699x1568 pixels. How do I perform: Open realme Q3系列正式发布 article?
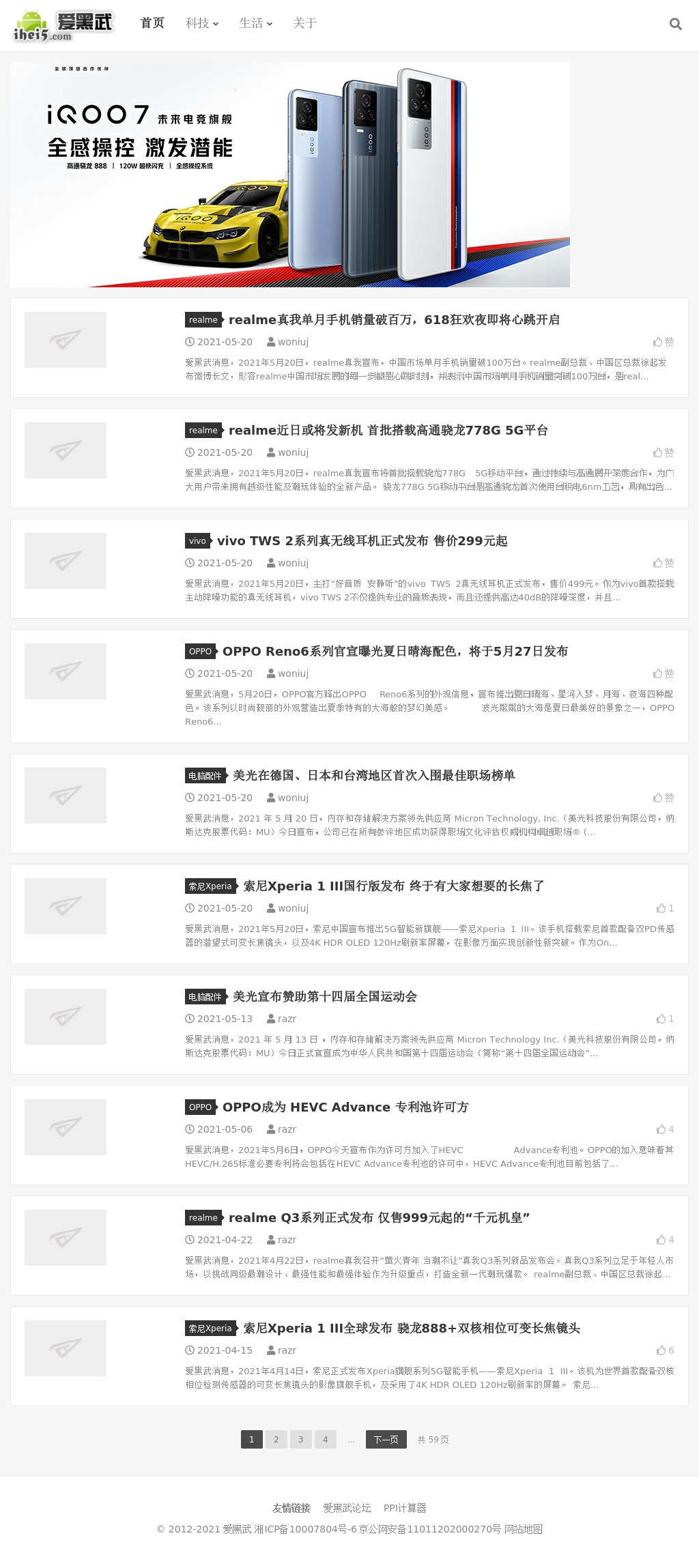[x=379, y=1218]
